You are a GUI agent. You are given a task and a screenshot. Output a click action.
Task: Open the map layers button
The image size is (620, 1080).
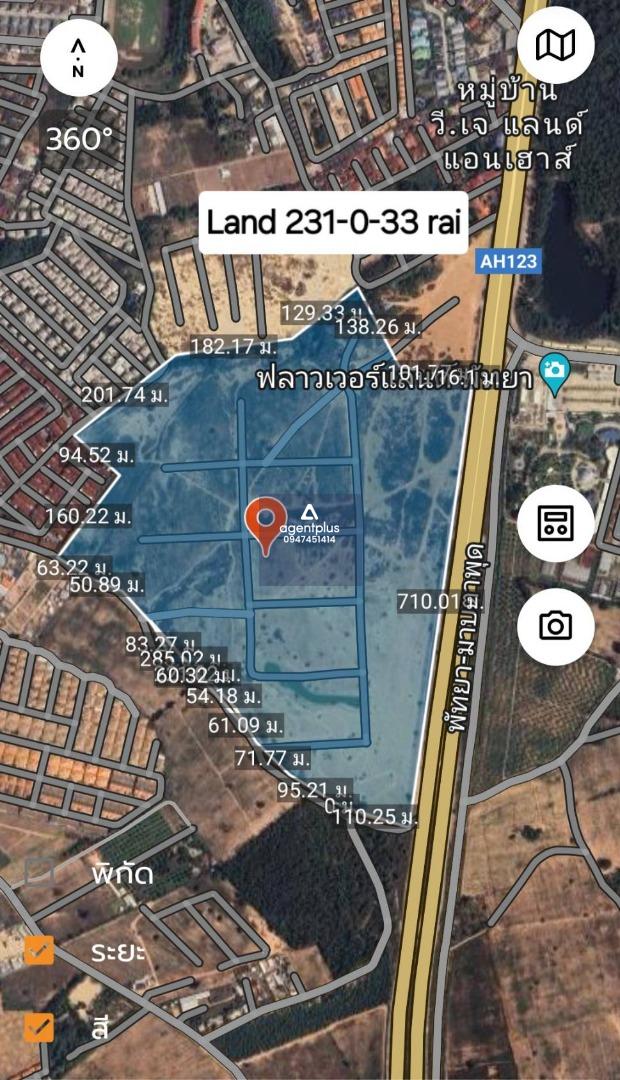555,45
